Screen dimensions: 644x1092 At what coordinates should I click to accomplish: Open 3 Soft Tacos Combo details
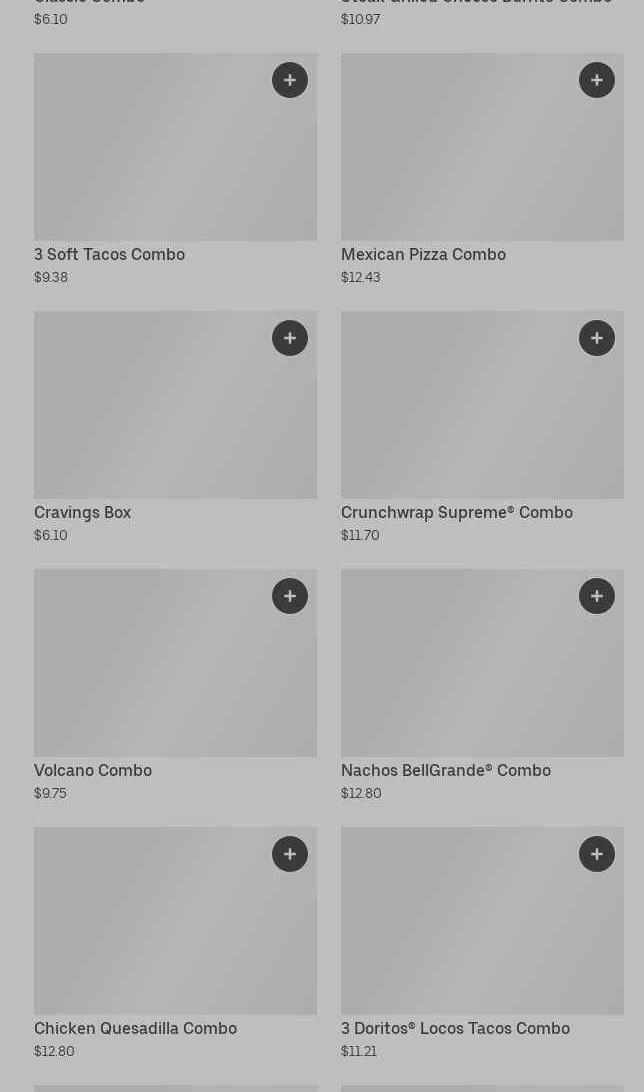coord(150,160)
